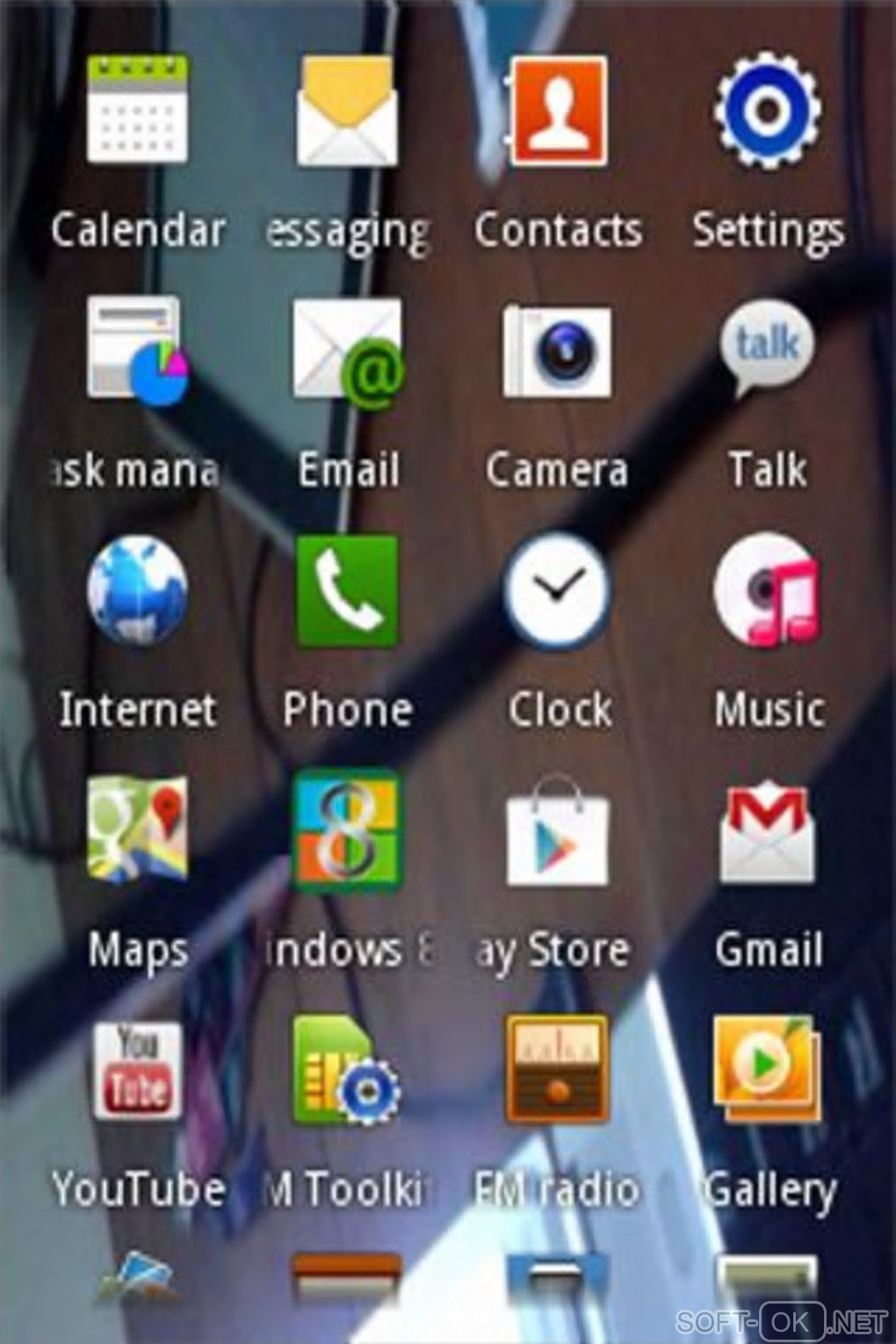Open the Settings app
The image size is (896, 1344).
coord(768,112)
